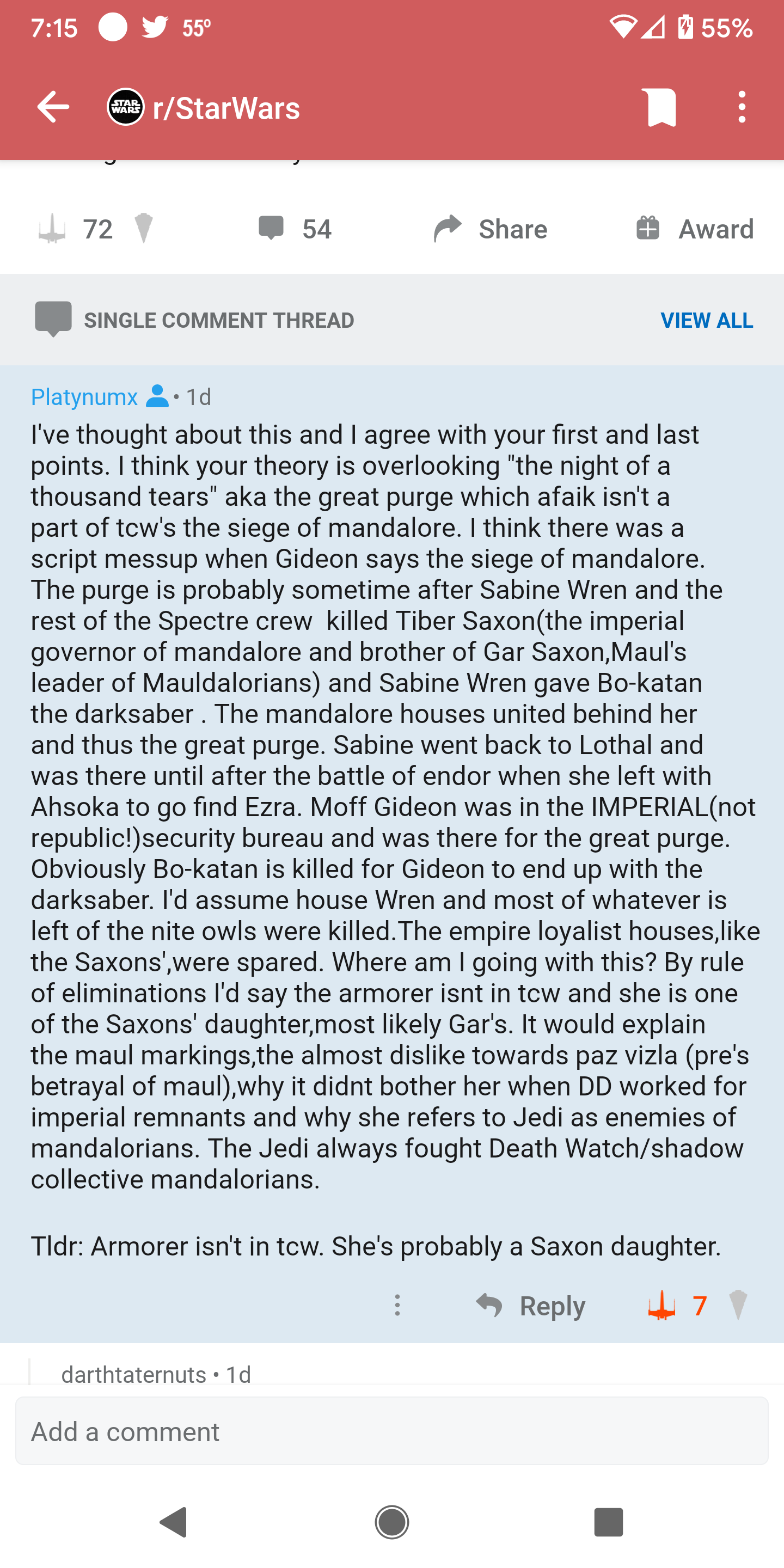
Task: Open the post overflow menu in header
Action: click(x=742, y=108)
